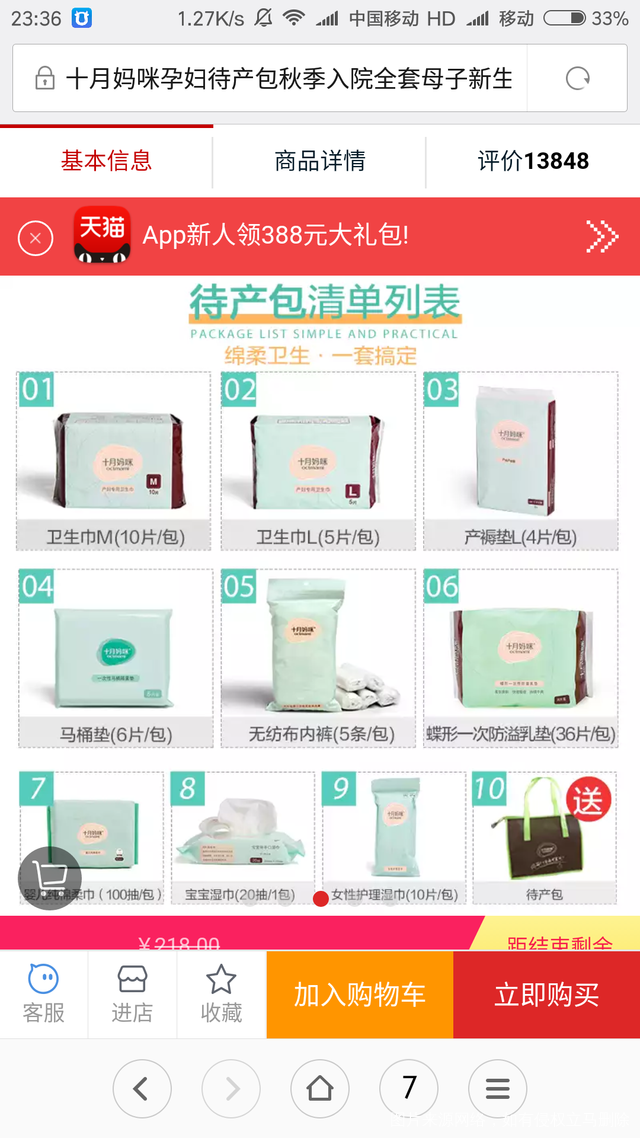640x1138 pixels.
Task: Open the App新人领388元大礼包 banner
Action: (x=330, y=237)
